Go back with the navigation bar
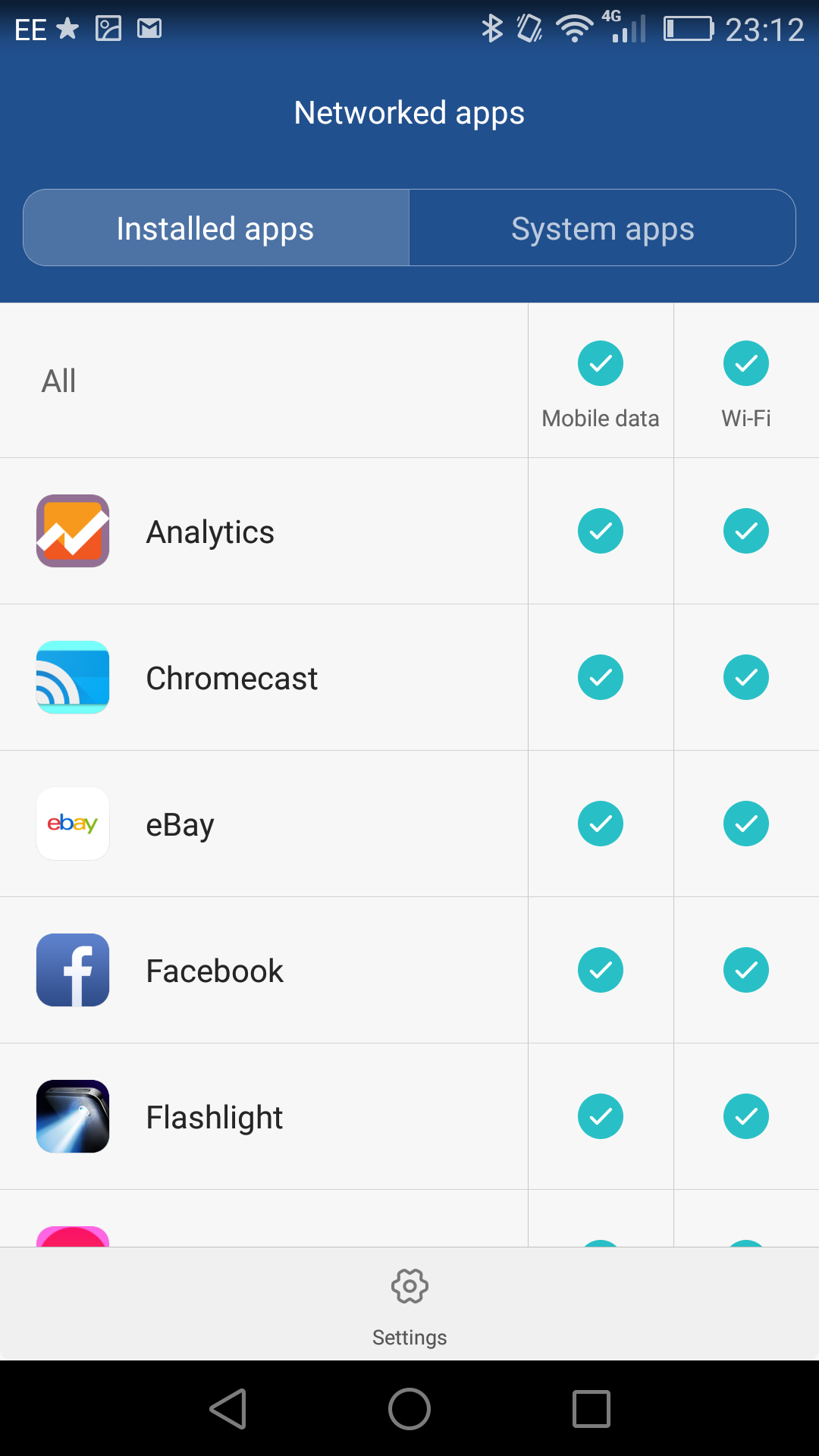This screenshot has height=1456, width=819. (x=228, y=1409)
